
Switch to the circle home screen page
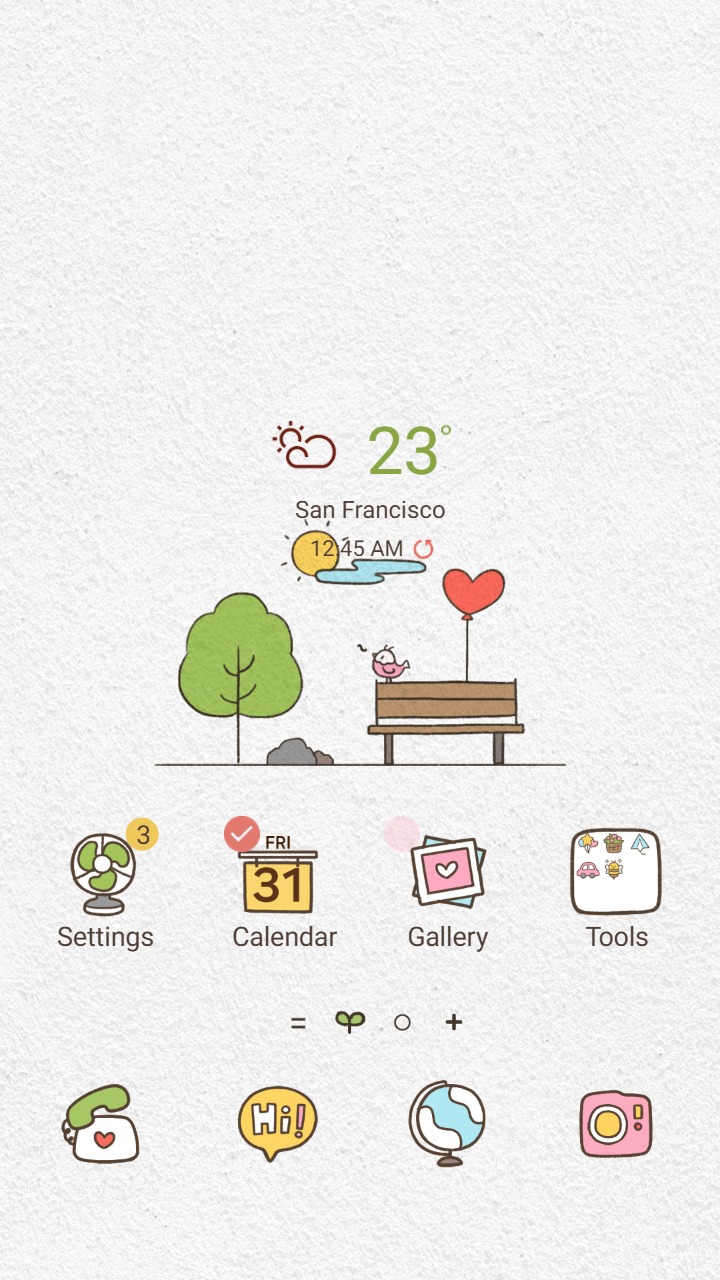(403, 1021)
